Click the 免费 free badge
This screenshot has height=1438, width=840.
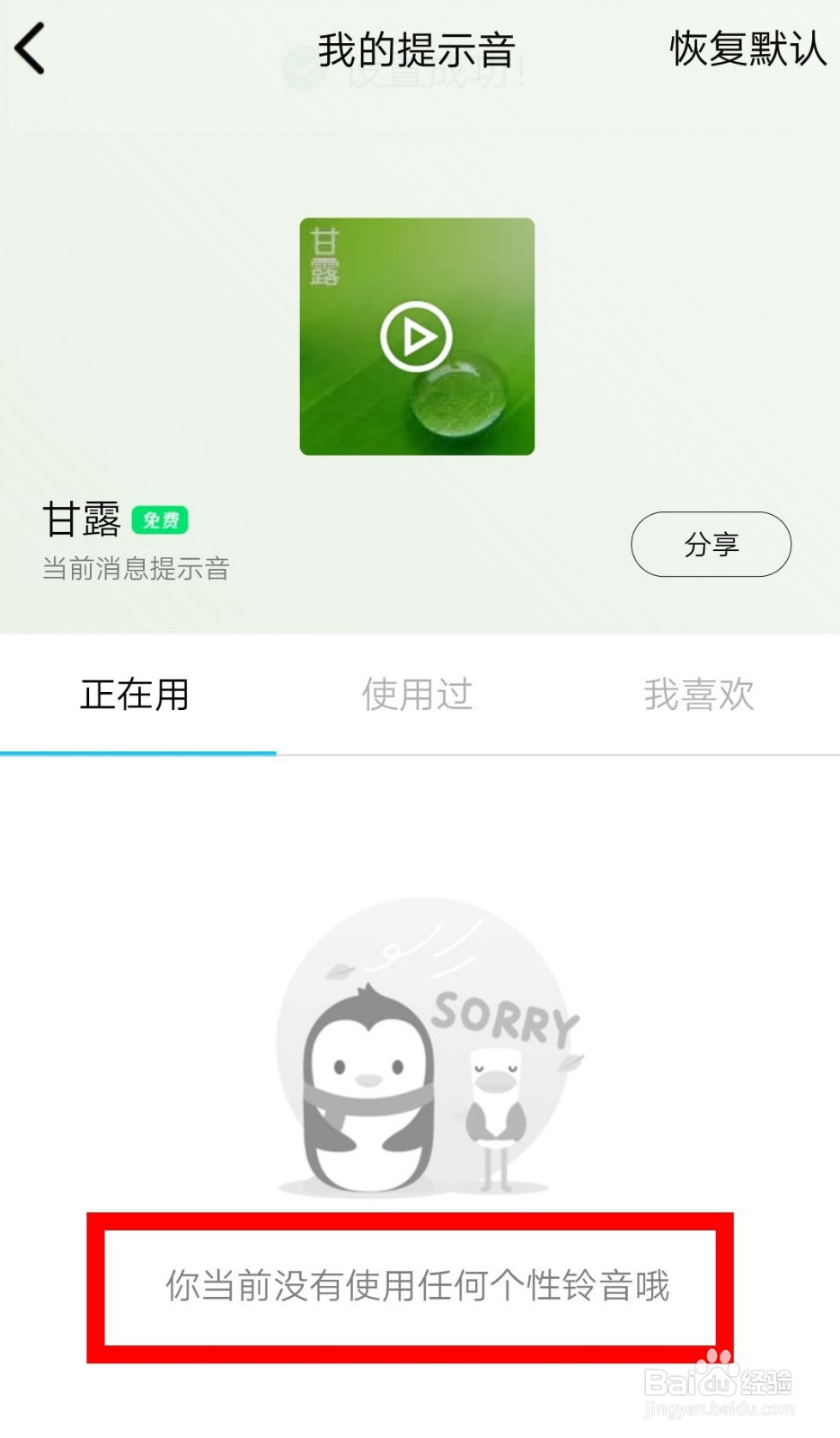click(162, 519)
